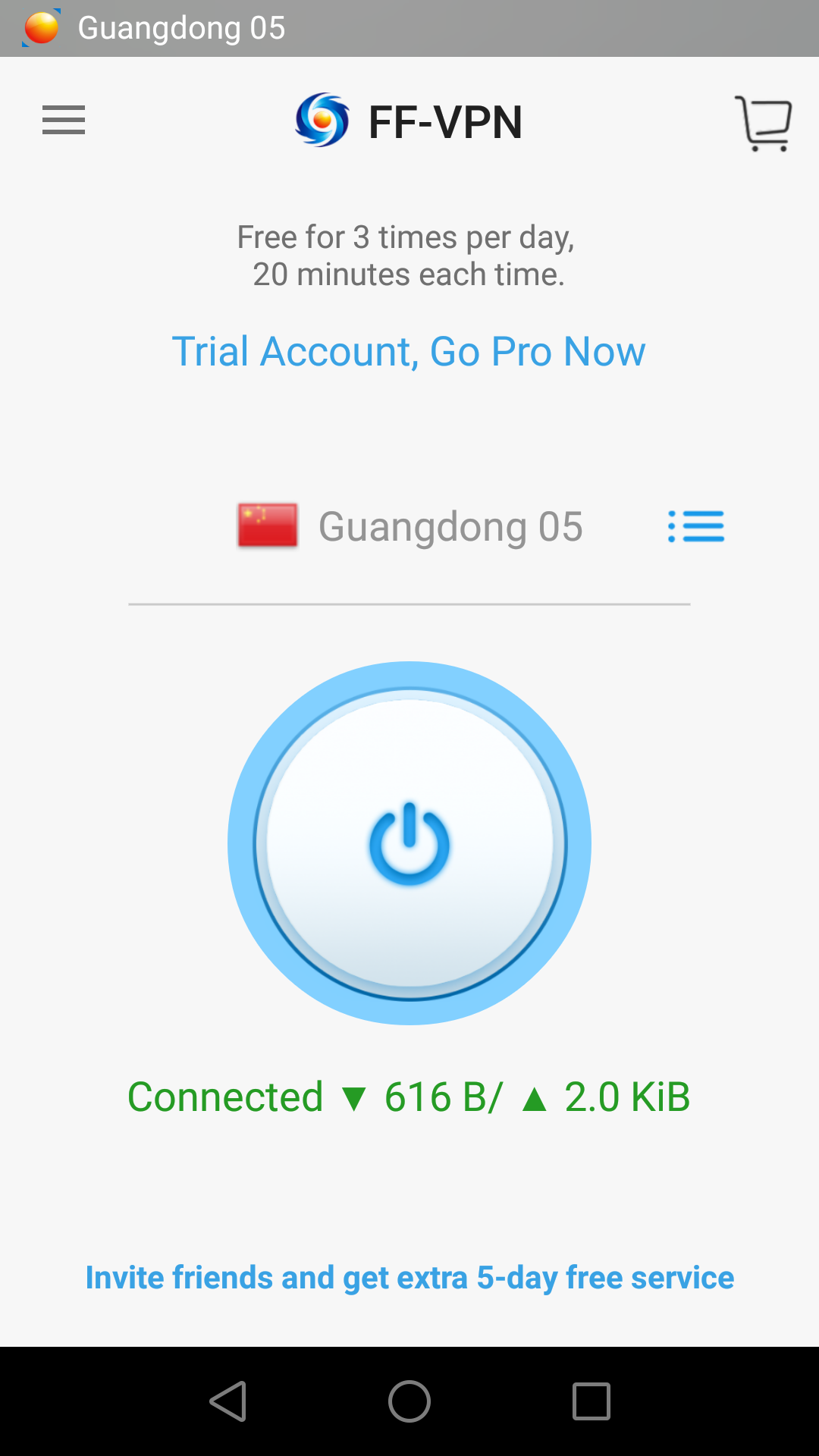This screenshot has height=1456, width=819.
Task: Open Invite friends free service link
Action: (x=409, y=1278)
